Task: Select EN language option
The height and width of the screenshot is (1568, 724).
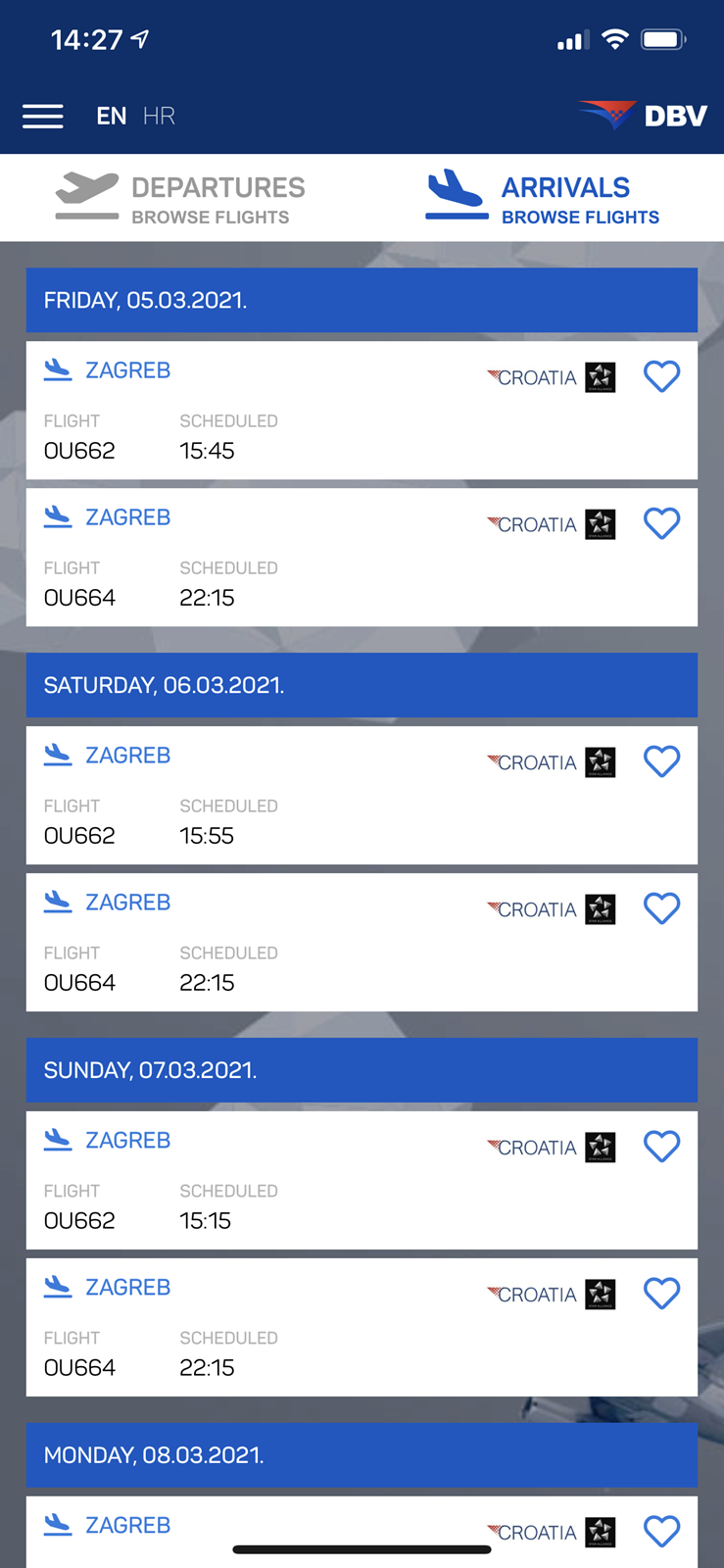Action: click(111, 117)
